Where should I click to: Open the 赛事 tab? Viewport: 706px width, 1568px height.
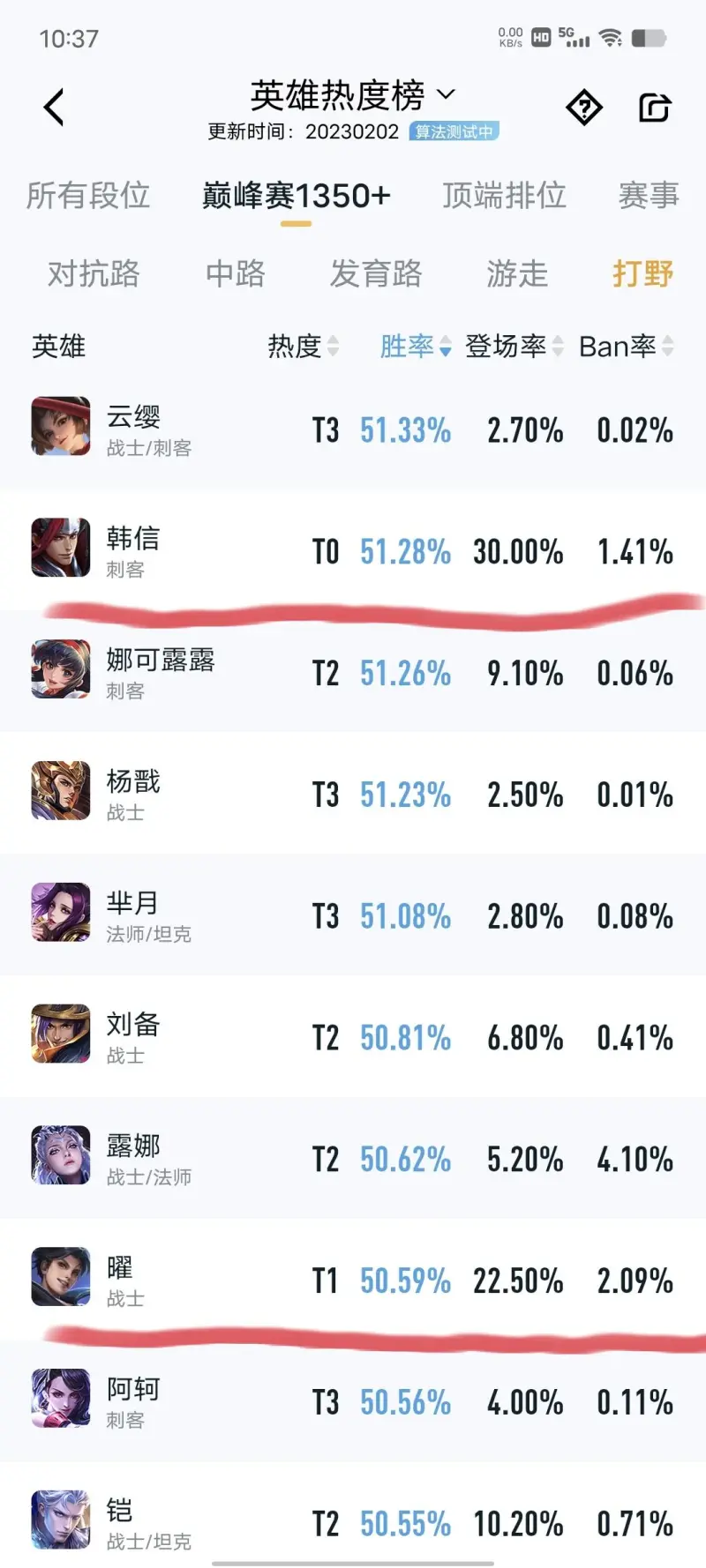(649, 195)
